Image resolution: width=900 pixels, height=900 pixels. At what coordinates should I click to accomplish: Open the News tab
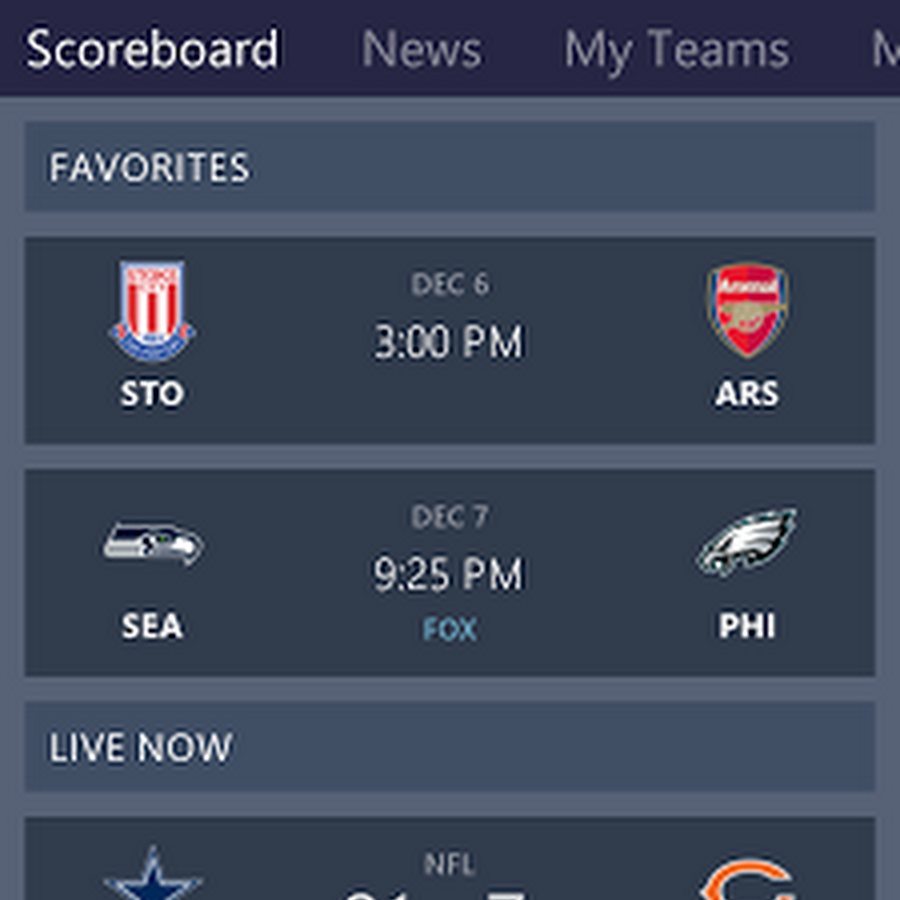[421, 50]
